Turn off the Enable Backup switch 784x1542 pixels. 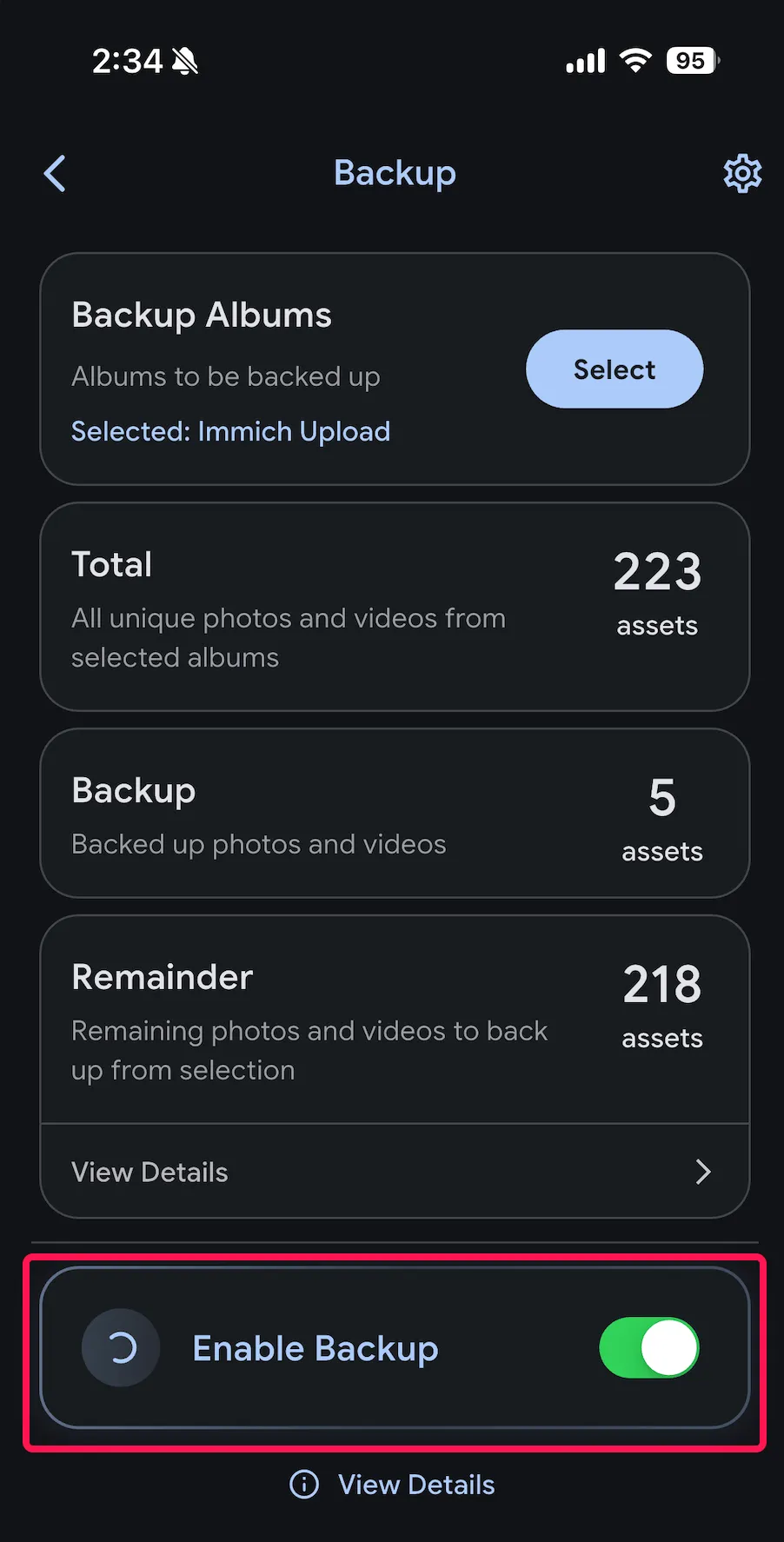click(x=648, y=1348)
